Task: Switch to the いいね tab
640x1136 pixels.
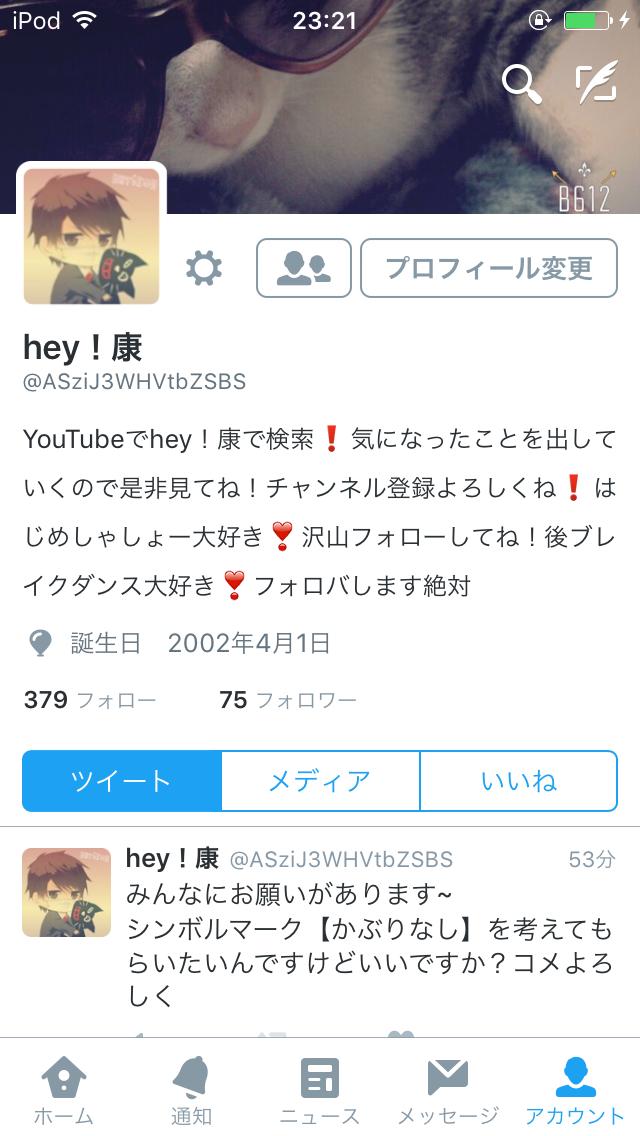Action: (x=518, y=781)
